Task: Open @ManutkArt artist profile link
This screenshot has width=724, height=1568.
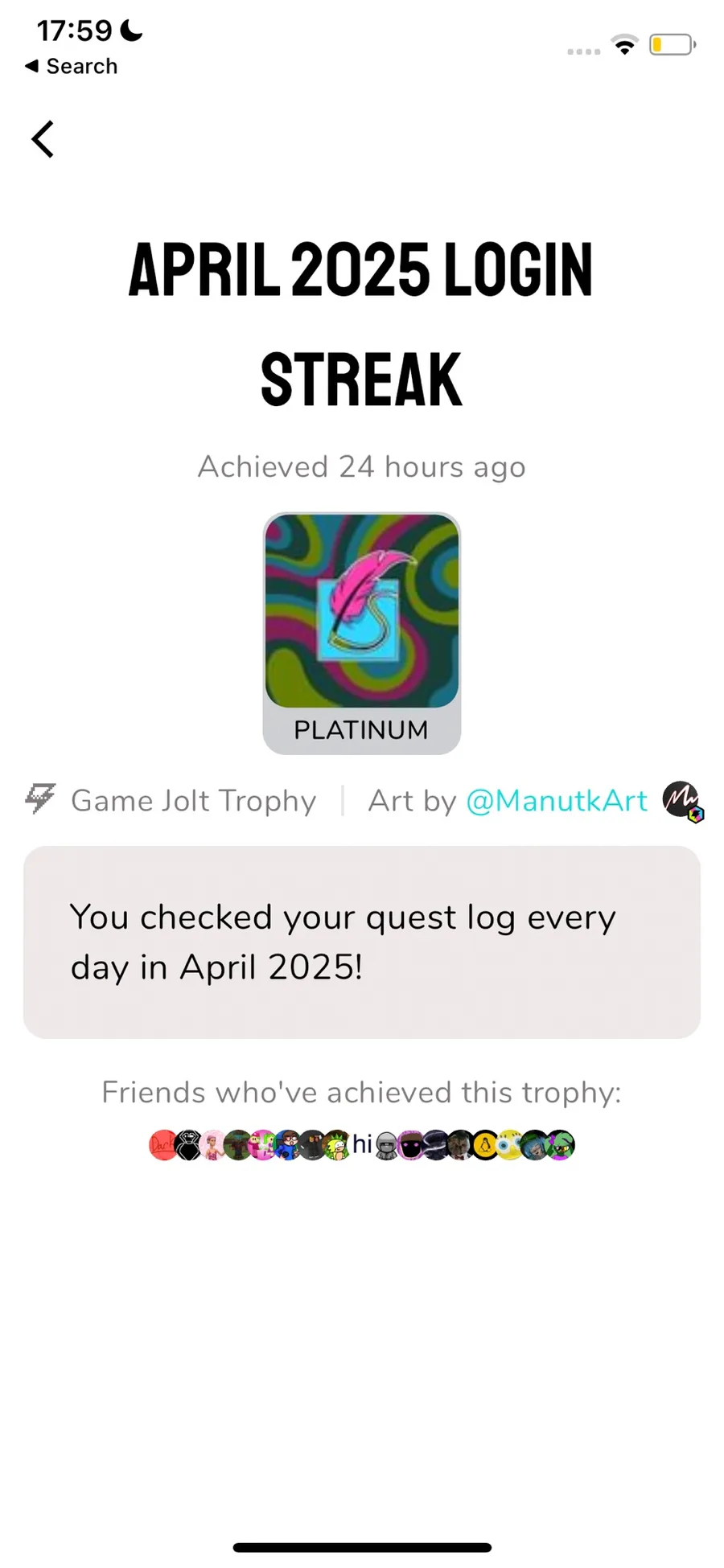Action: (x=557, y=801)
